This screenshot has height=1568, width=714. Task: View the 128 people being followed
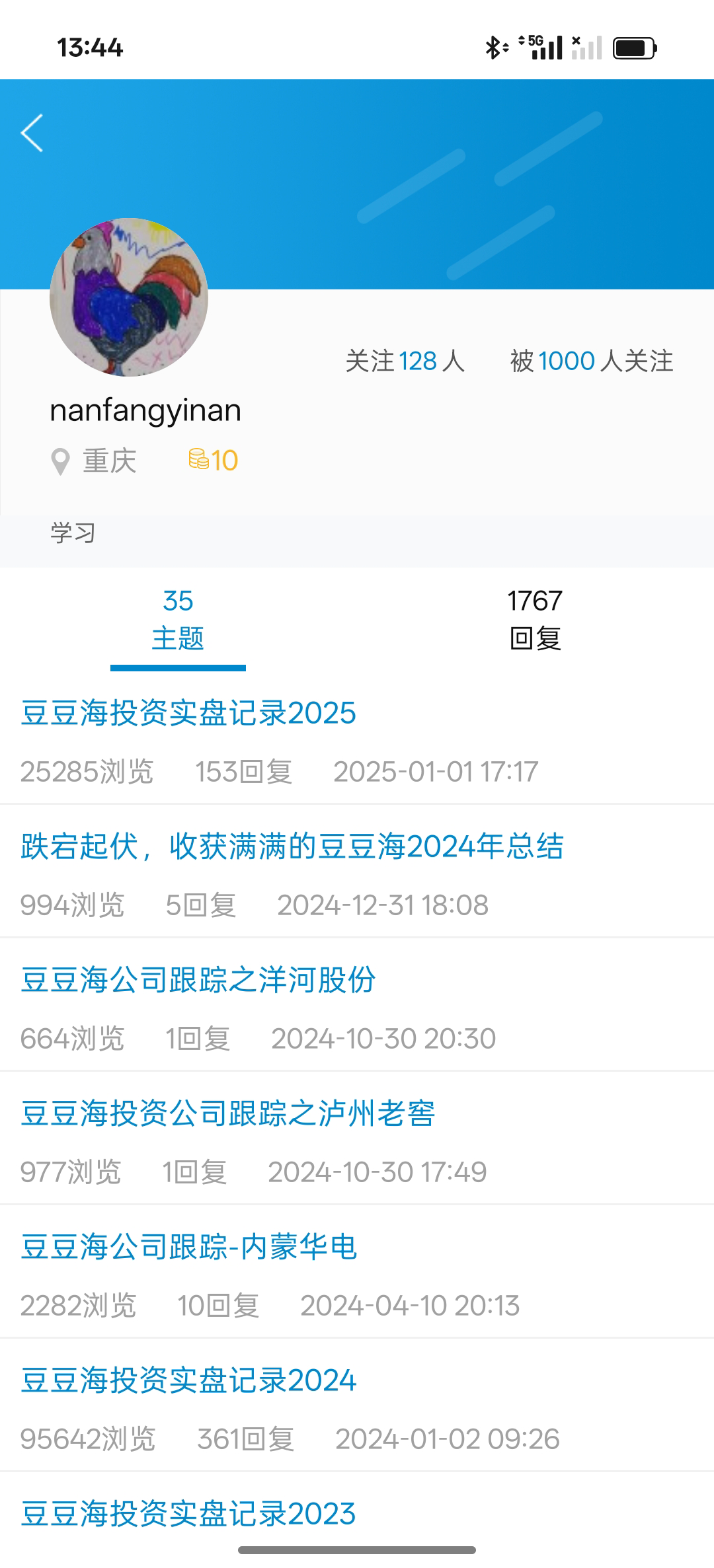coord(405,361)
